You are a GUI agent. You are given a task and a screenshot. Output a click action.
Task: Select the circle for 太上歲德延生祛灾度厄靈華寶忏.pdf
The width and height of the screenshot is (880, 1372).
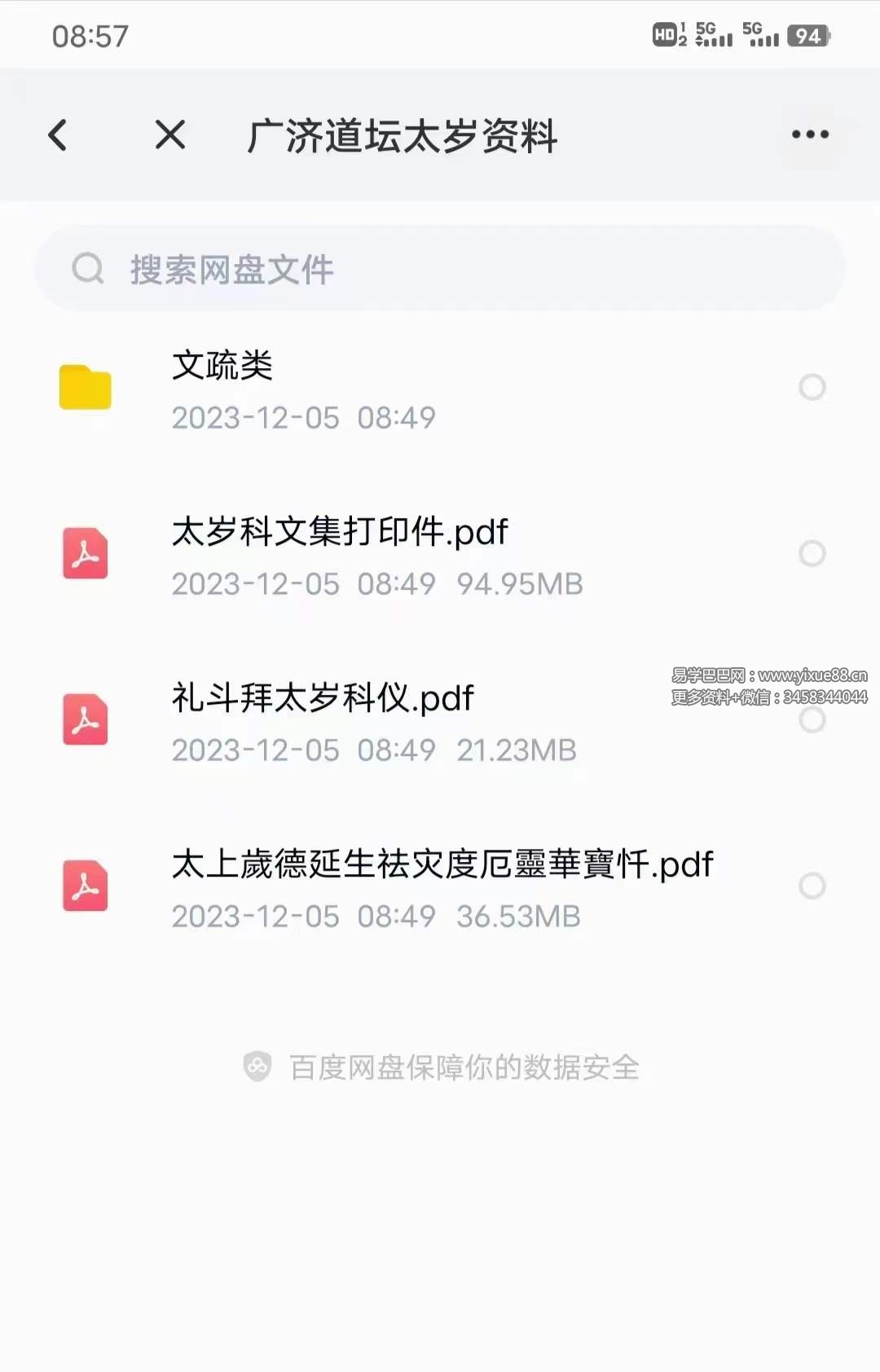pos(812,887)
